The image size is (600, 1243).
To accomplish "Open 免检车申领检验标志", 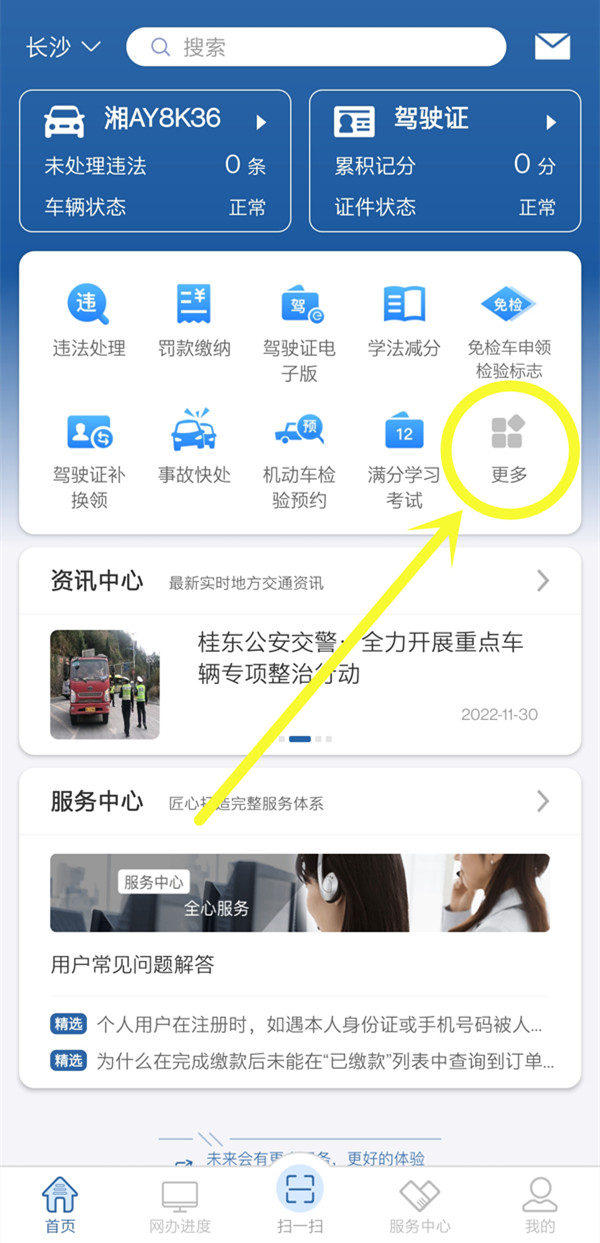I will pyautogui.click(x=509, y=331).
